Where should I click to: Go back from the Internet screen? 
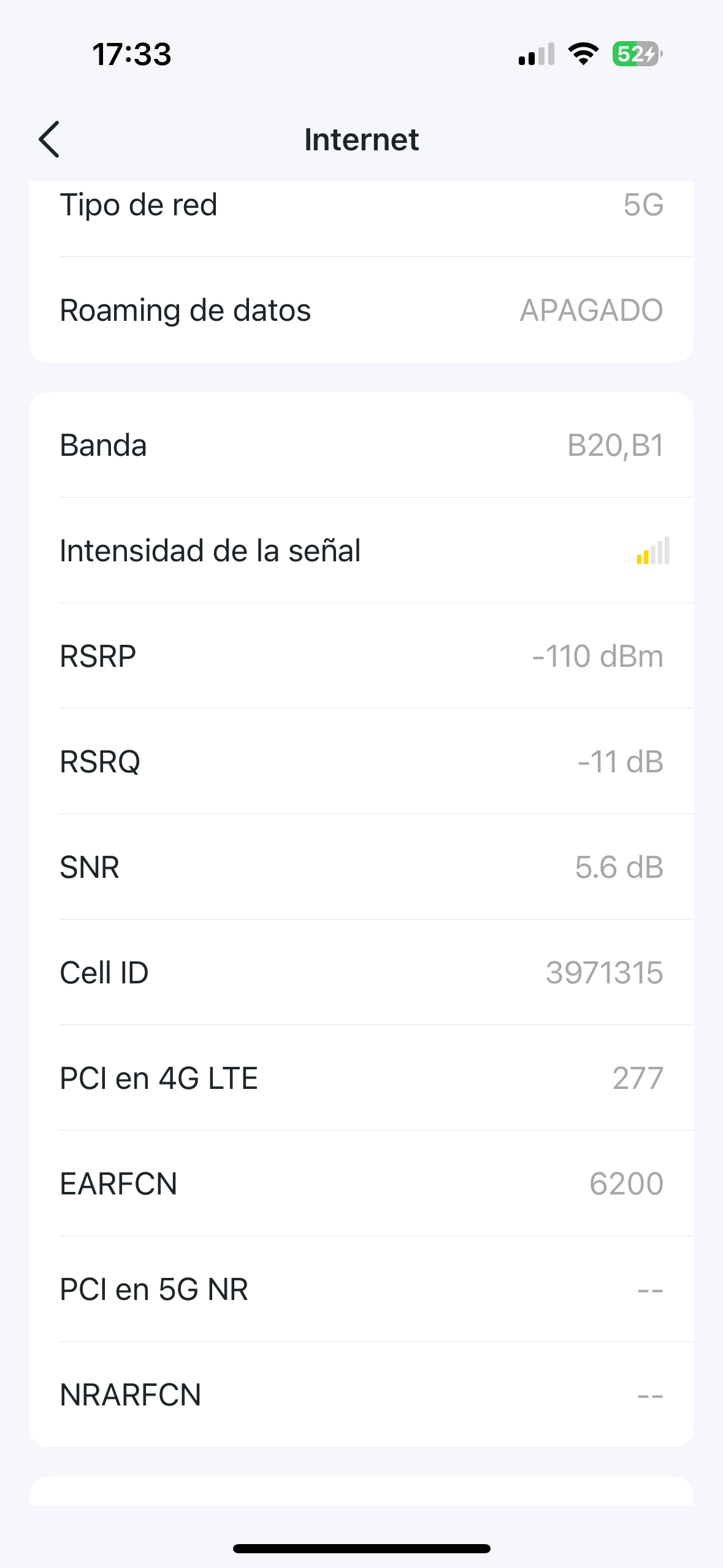pos(49,139)
